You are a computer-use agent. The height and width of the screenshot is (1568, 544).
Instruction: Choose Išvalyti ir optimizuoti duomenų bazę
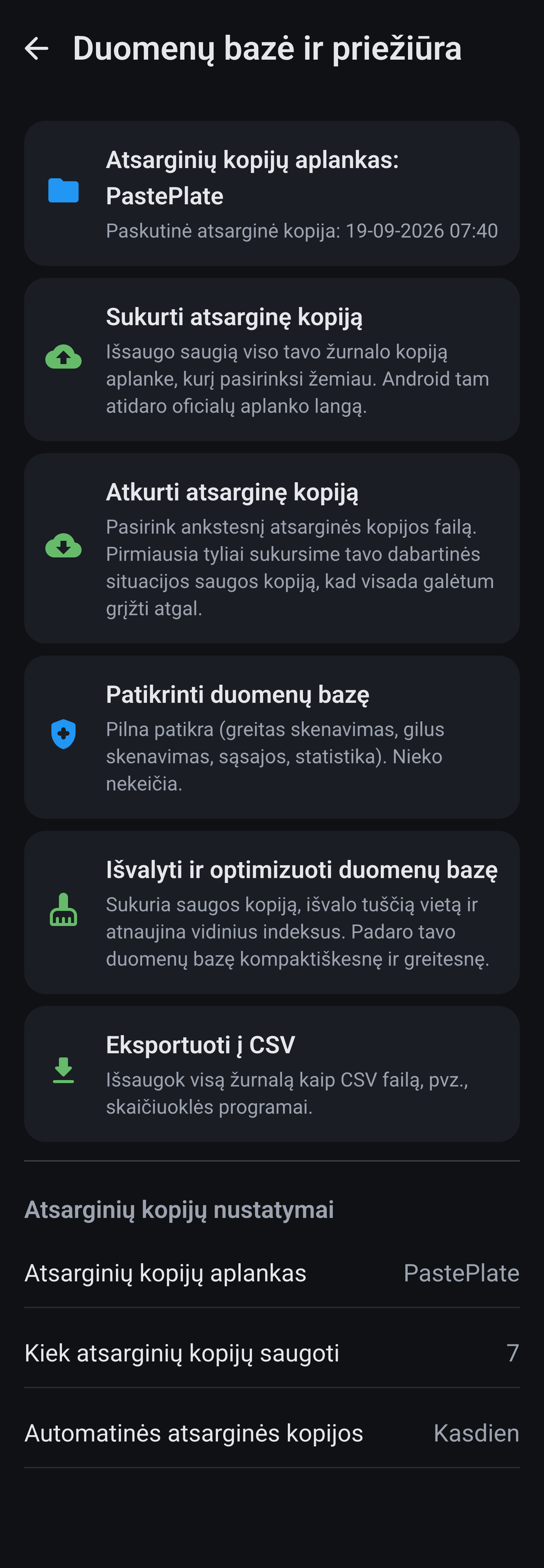pyautogui.click(x=272, y=912)
